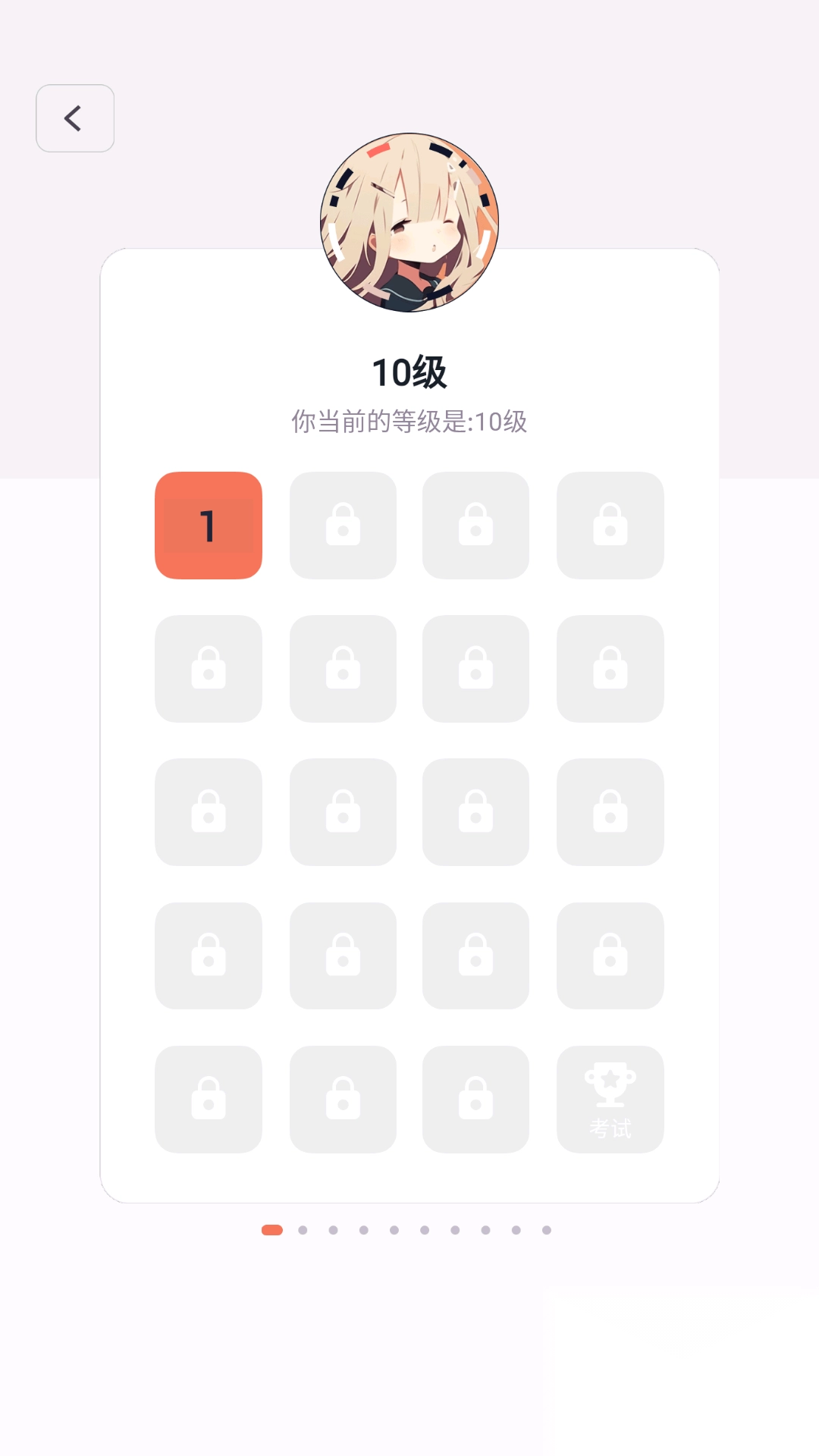Switch pages using the third indicator dot
Screen dimensions: 819x1456
point(334,1228)
